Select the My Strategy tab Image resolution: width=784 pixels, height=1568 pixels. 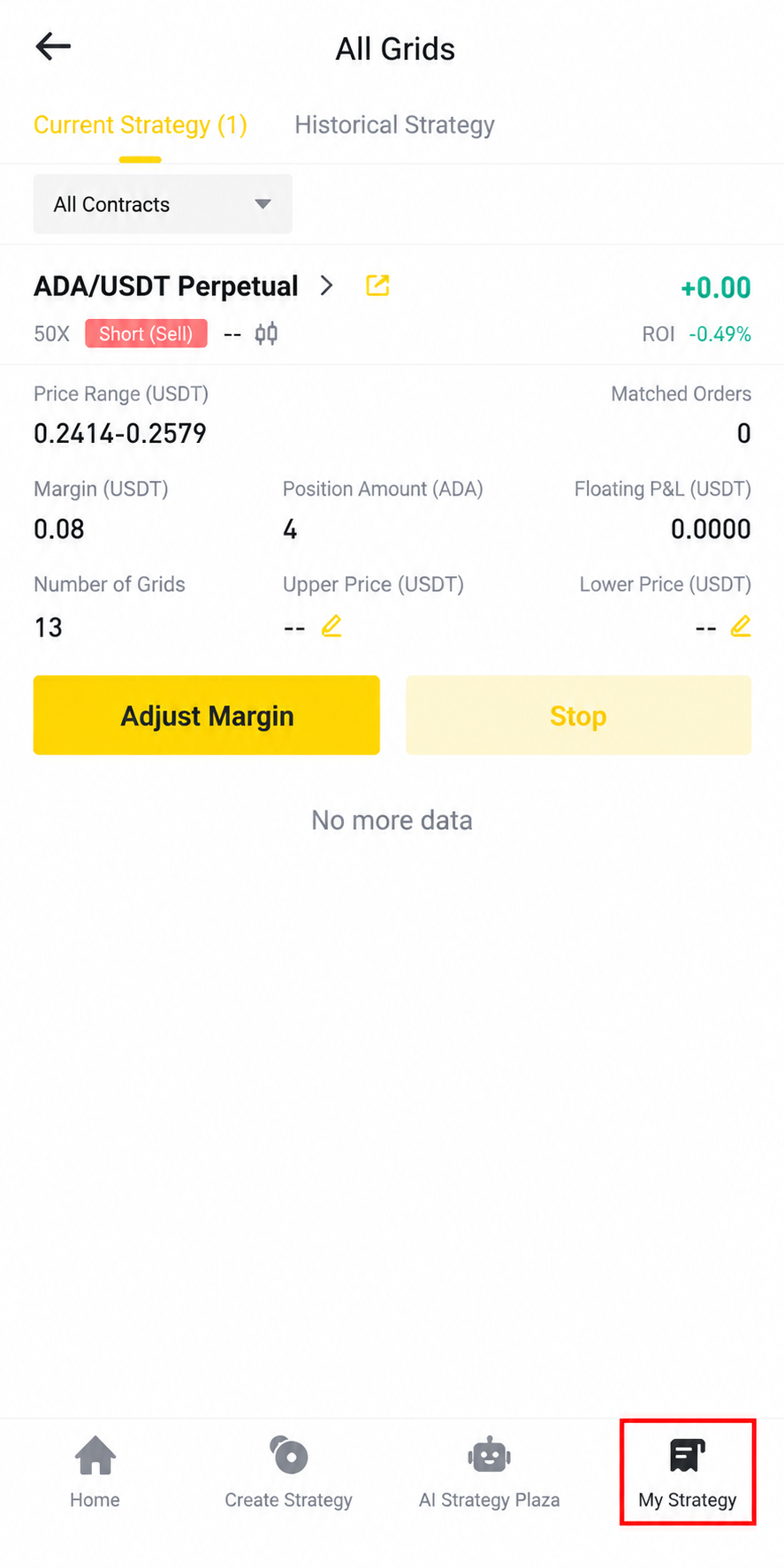click(688, 1473)
